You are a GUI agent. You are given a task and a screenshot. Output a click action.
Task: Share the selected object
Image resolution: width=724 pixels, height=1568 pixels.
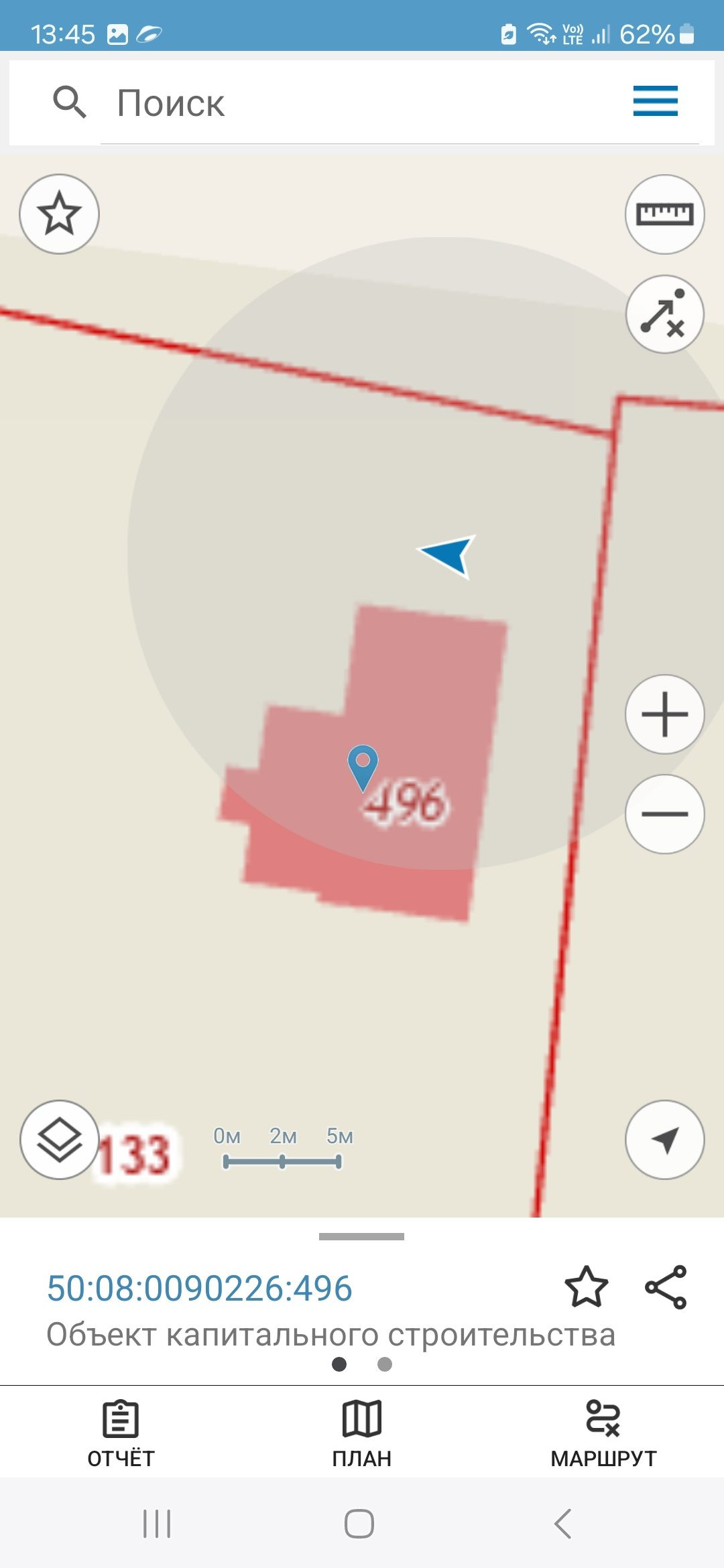[x=666, y=1287]
